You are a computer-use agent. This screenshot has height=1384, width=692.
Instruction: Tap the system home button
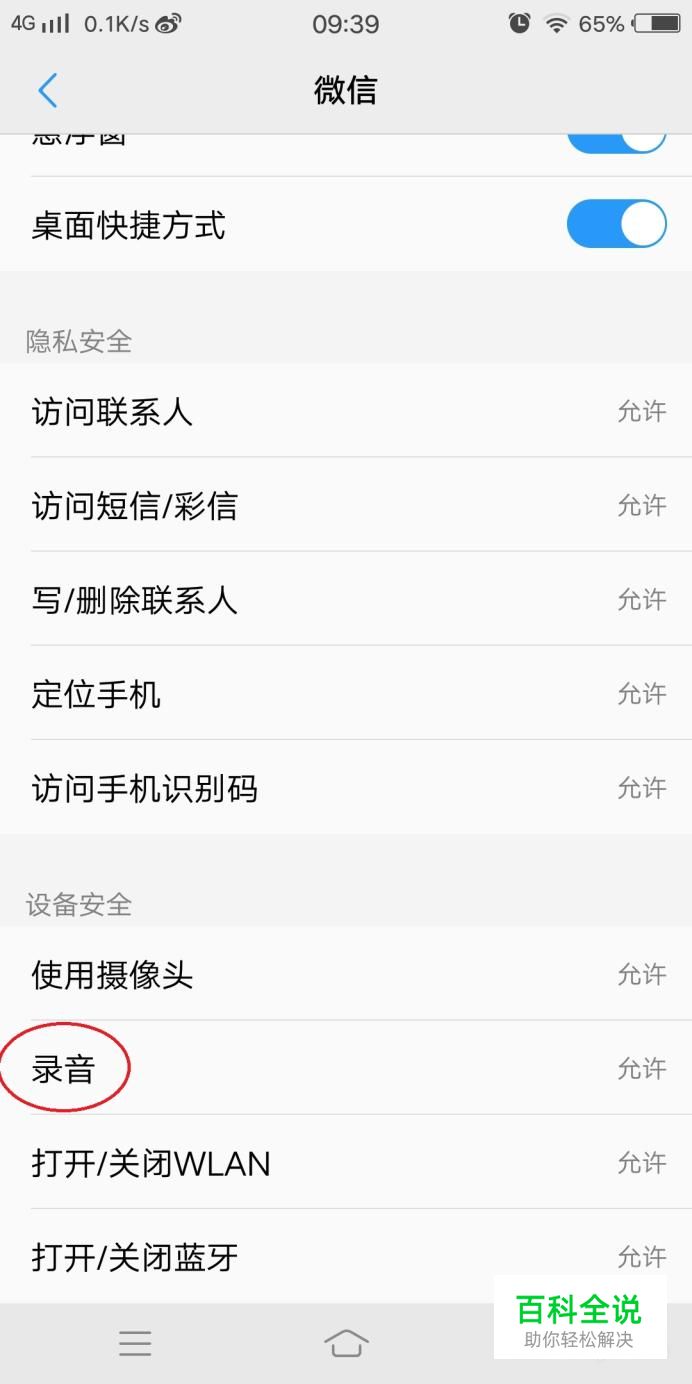point(346,1343)
